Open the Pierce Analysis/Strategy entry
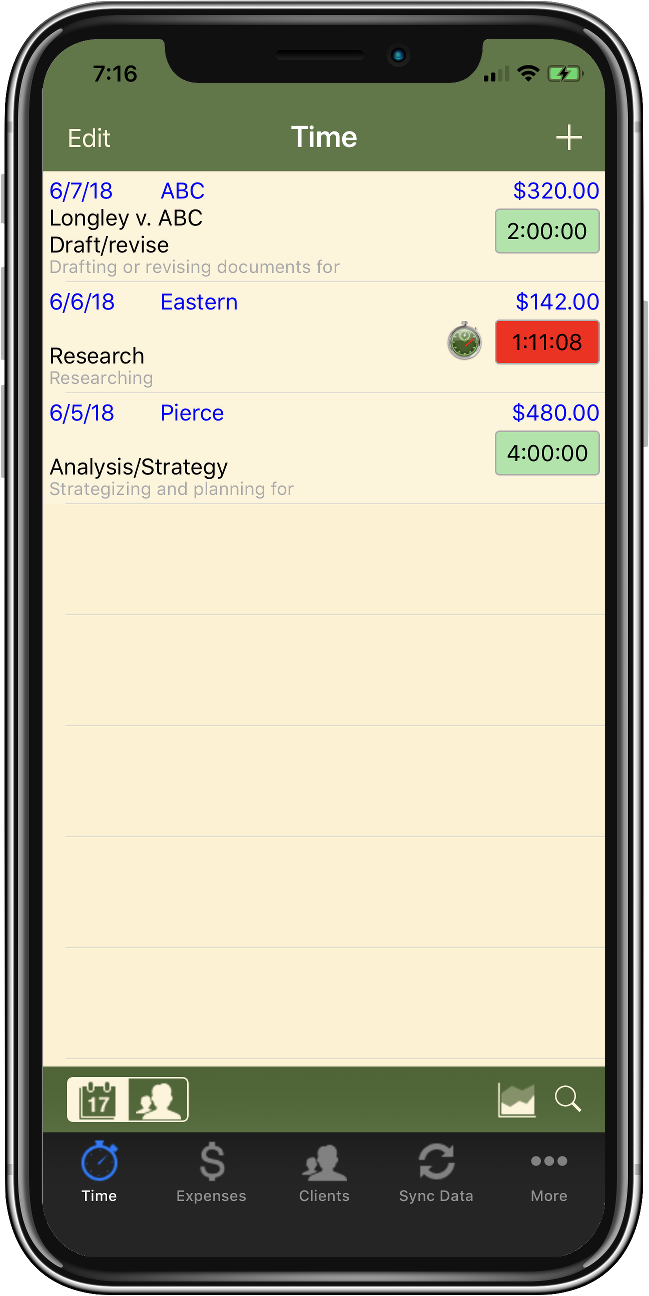Viewport: 649px width, 1296px height. (250, 450)
